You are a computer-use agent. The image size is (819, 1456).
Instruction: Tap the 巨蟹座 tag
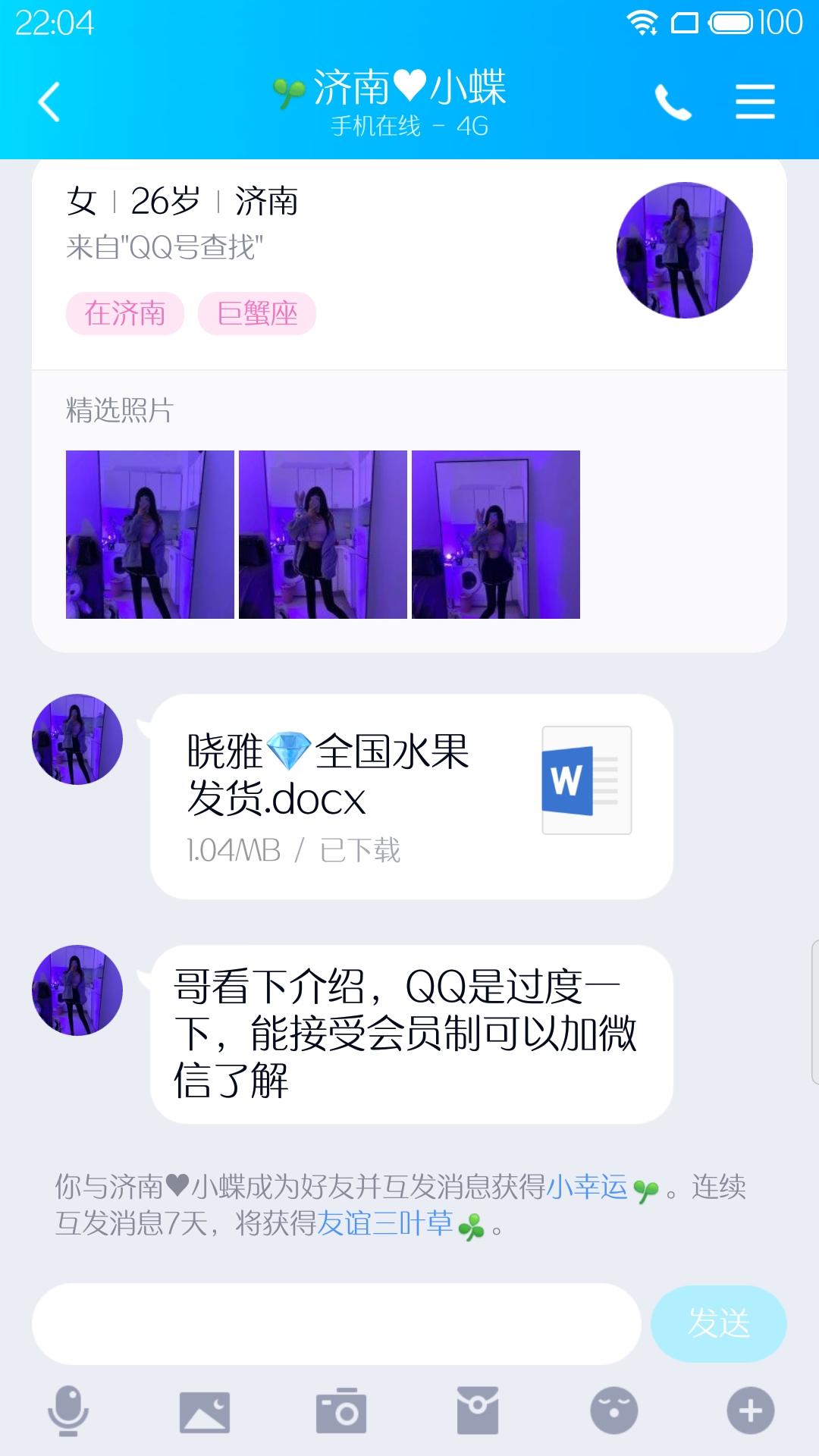[x=257, y=313]
